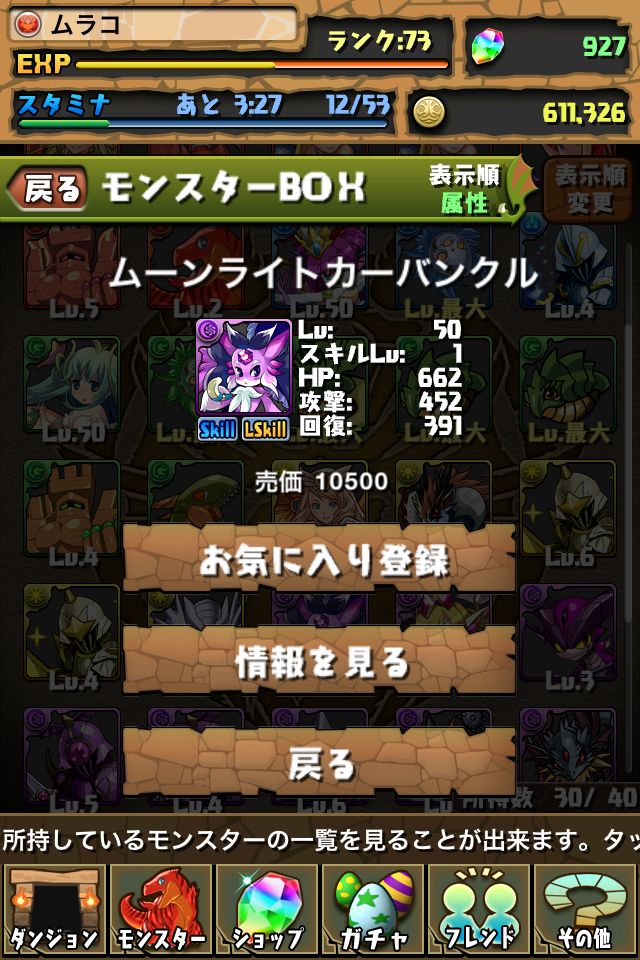Go to the ショップ tab
Screen dimensions: 640x960
pos(267,910)
